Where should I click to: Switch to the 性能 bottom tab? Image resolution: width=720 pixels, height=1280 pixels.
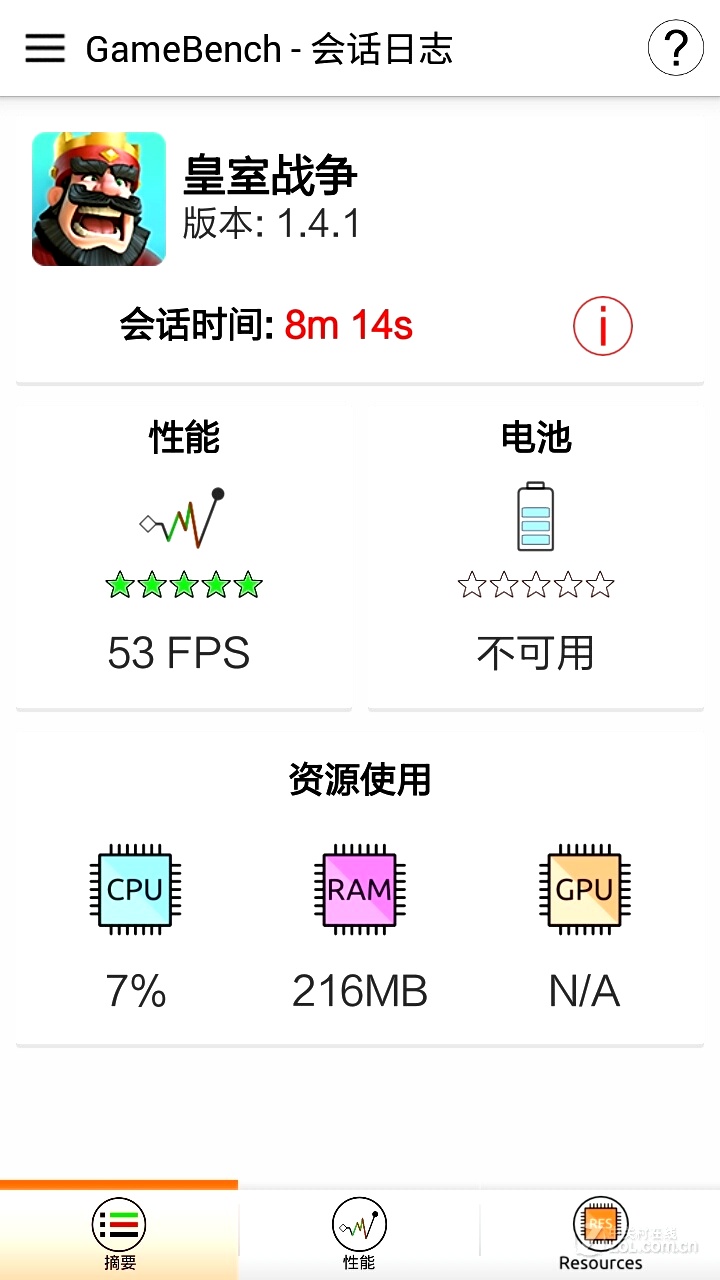359,1234
